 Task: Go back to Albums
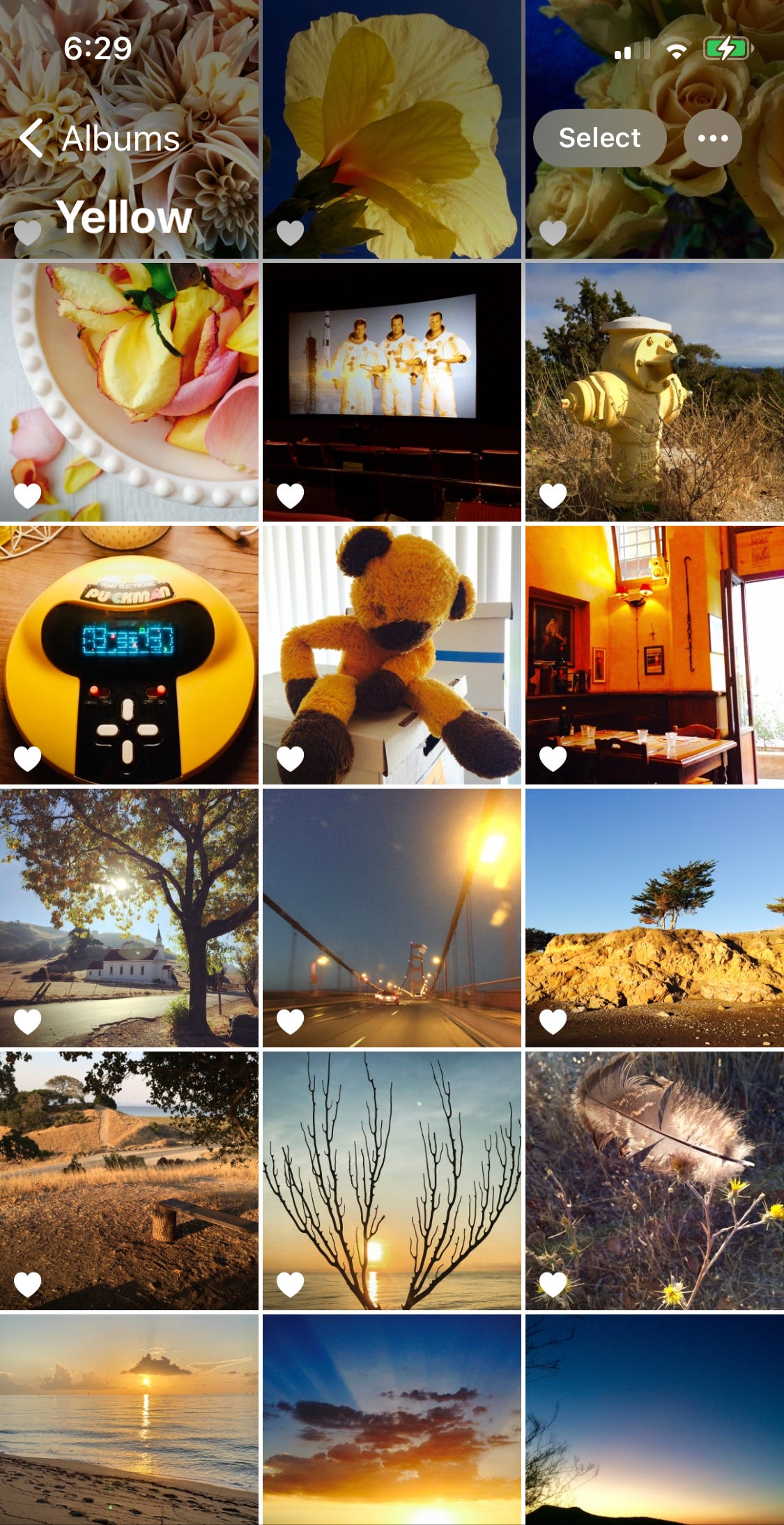(100, 138)
